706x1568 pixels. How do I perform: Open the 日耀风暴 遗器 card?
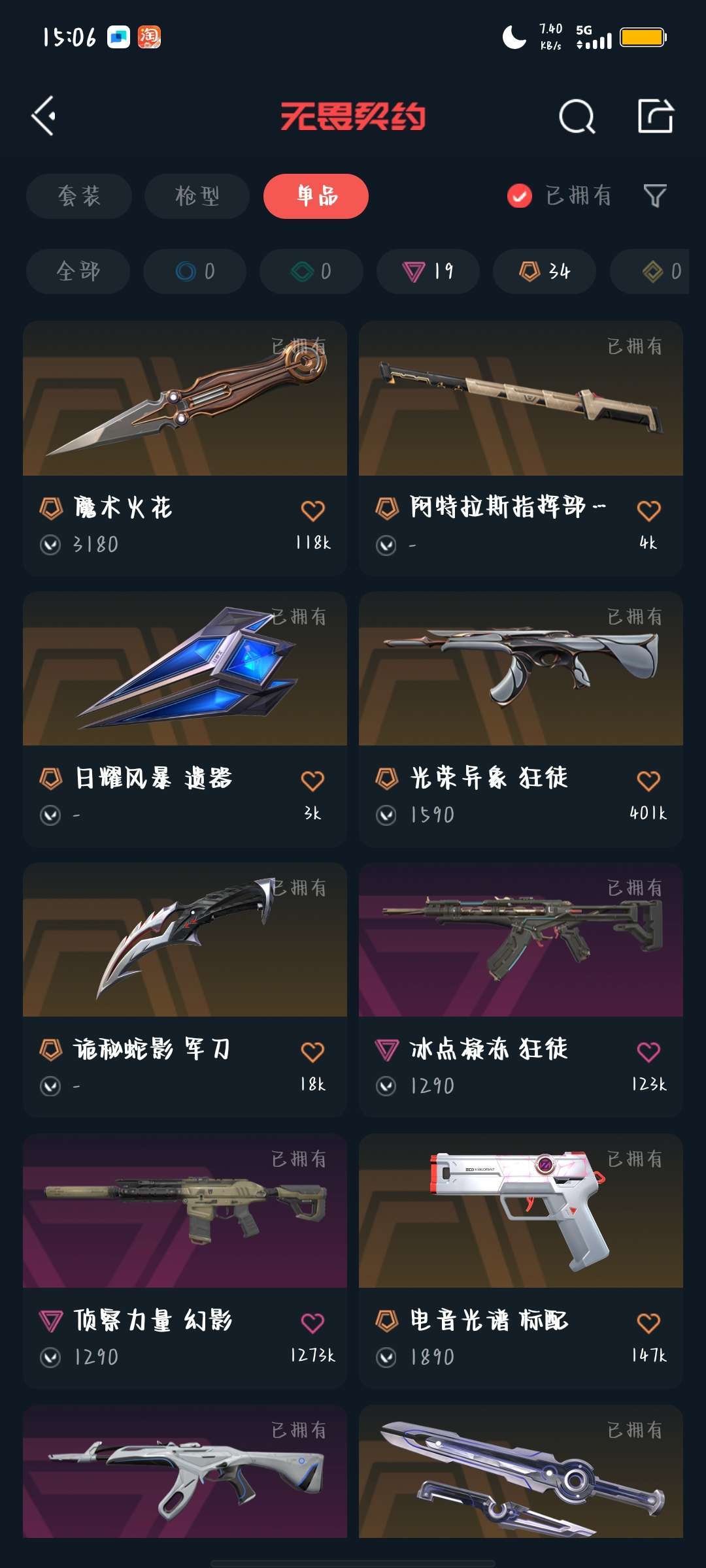click(185, 719)
